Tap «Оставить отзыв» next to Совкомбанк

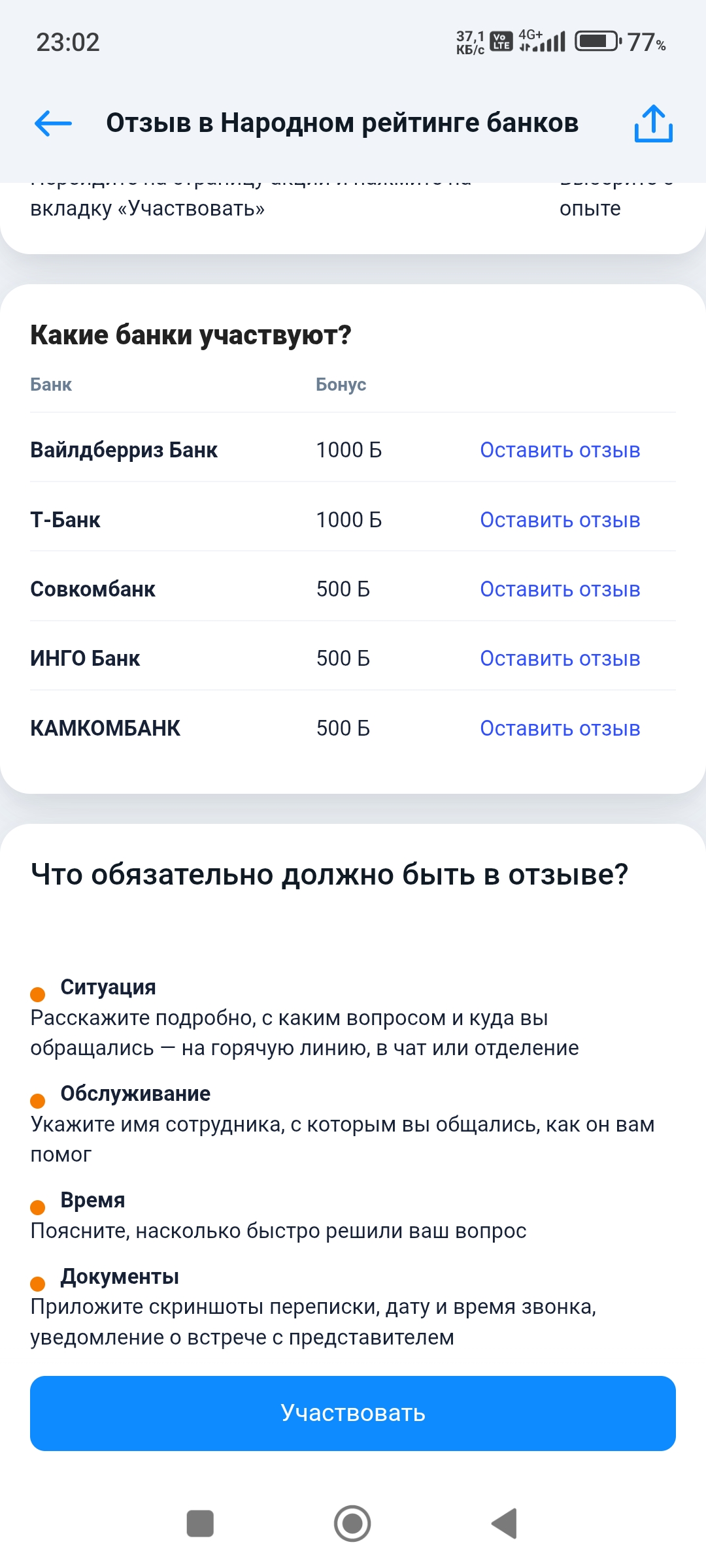[x=560, y=589]
